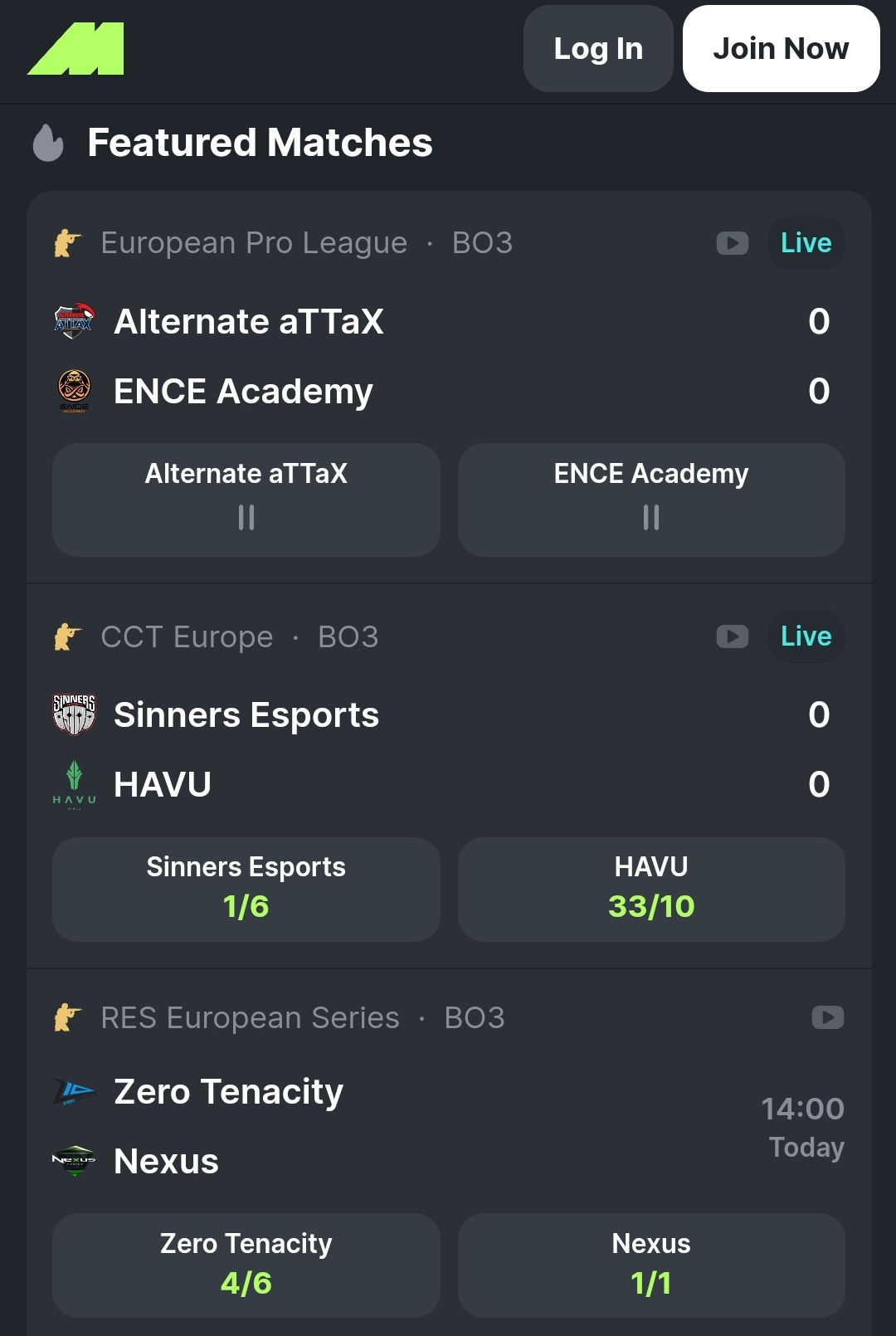The width and height of the screenshot is (896, 1336).
Task: Click the Live badge on CCT Europe match
Action: point(805,636)
